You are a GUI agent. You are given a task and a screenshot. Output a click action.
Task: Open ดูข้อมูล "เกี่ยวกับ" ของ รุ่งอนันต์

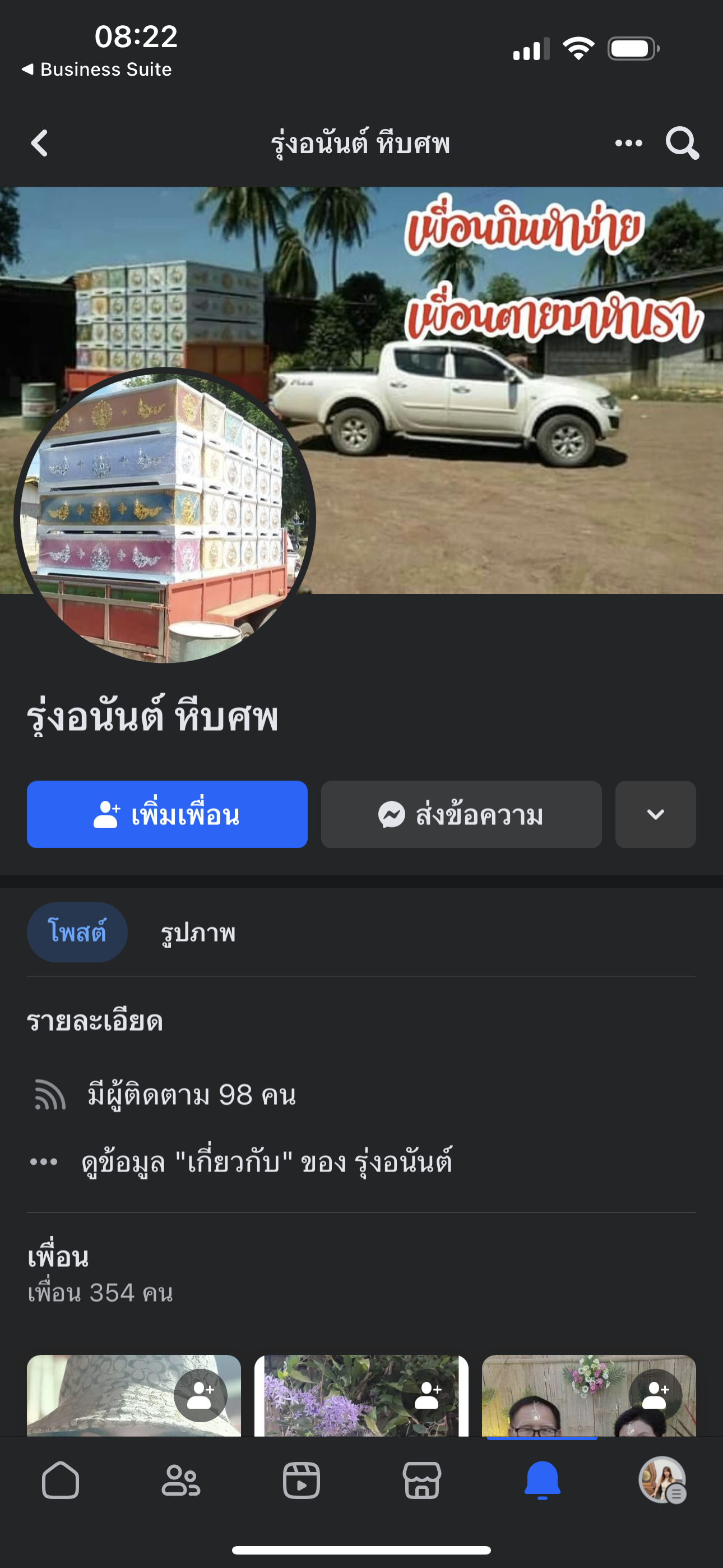267,1162
